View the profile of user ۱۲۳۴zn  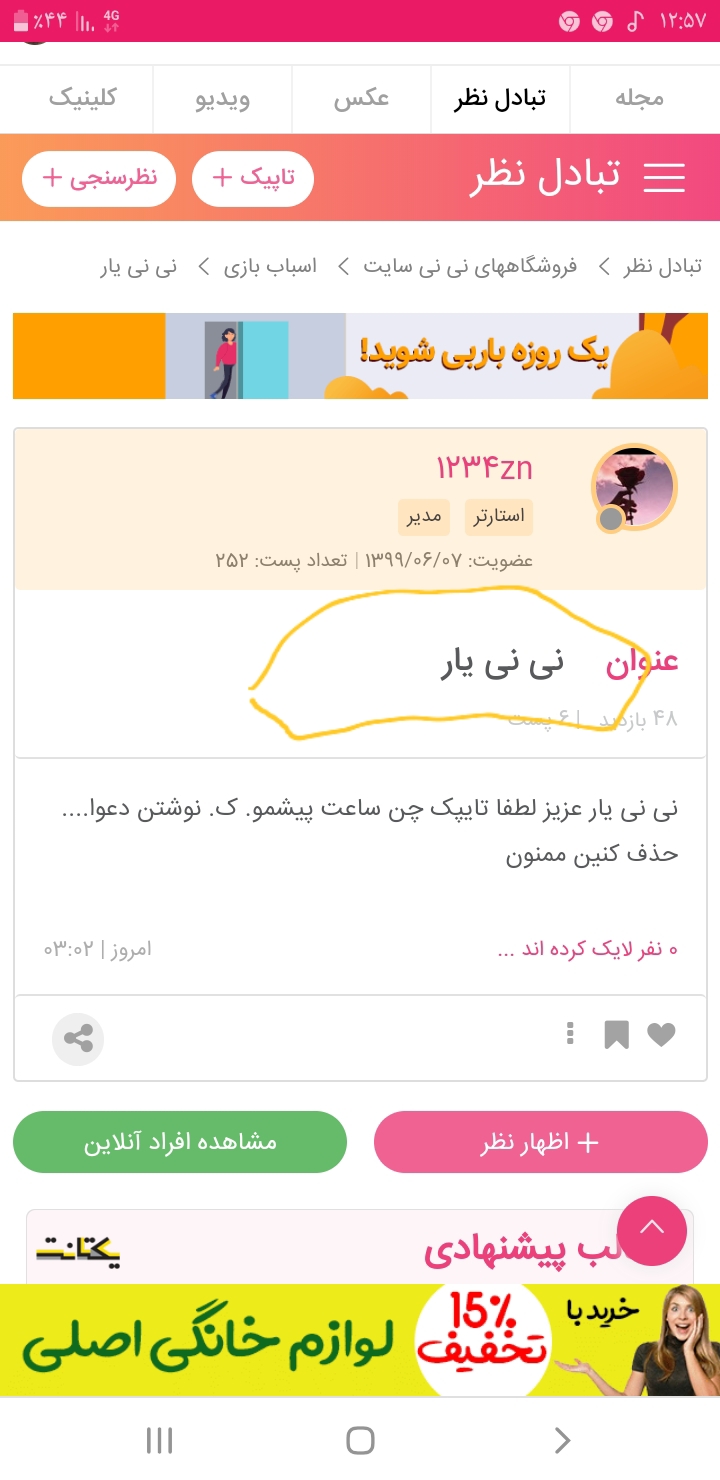484,467
